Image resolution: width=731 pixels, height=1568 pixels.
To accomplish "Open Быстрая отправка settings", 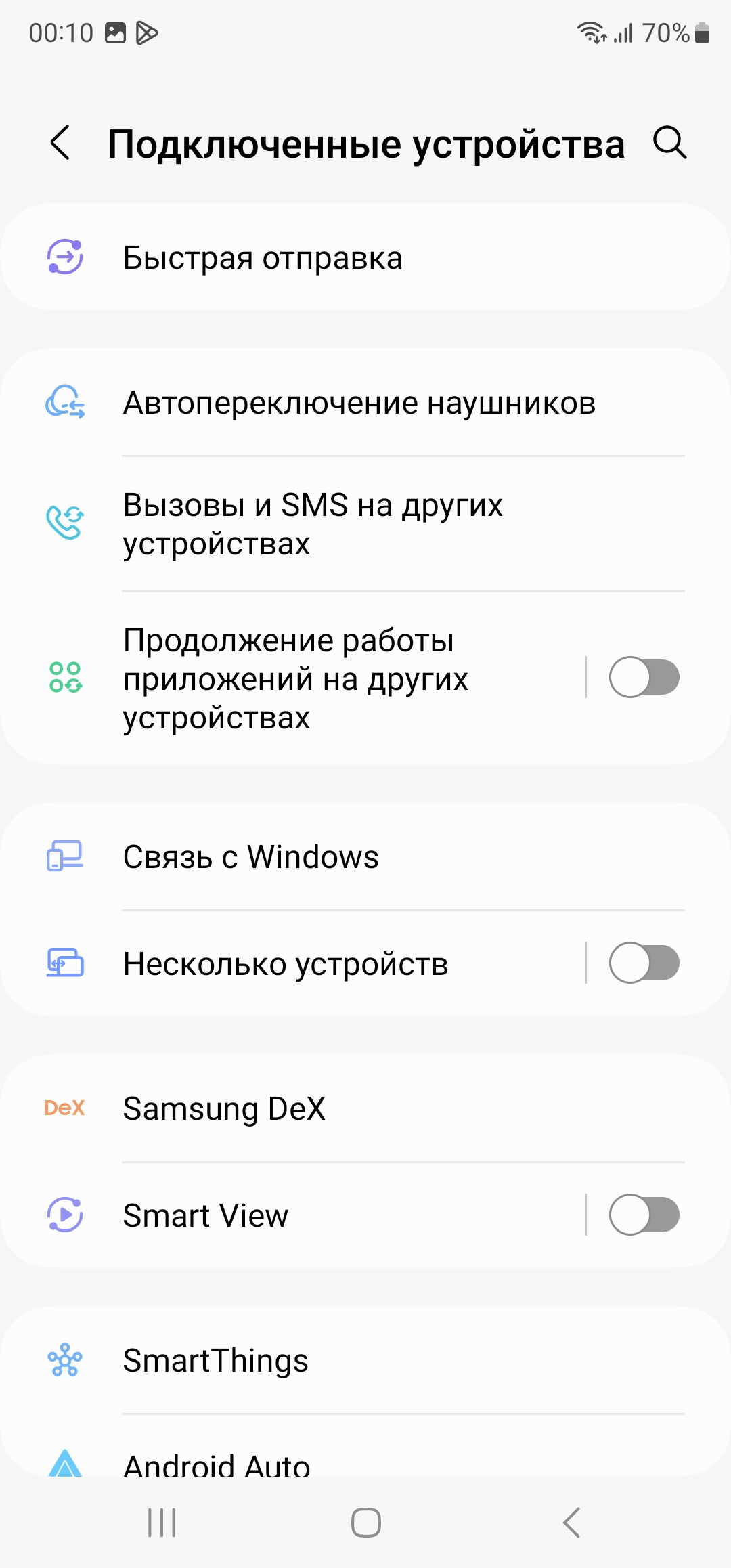I will click(x=365, y=258).
